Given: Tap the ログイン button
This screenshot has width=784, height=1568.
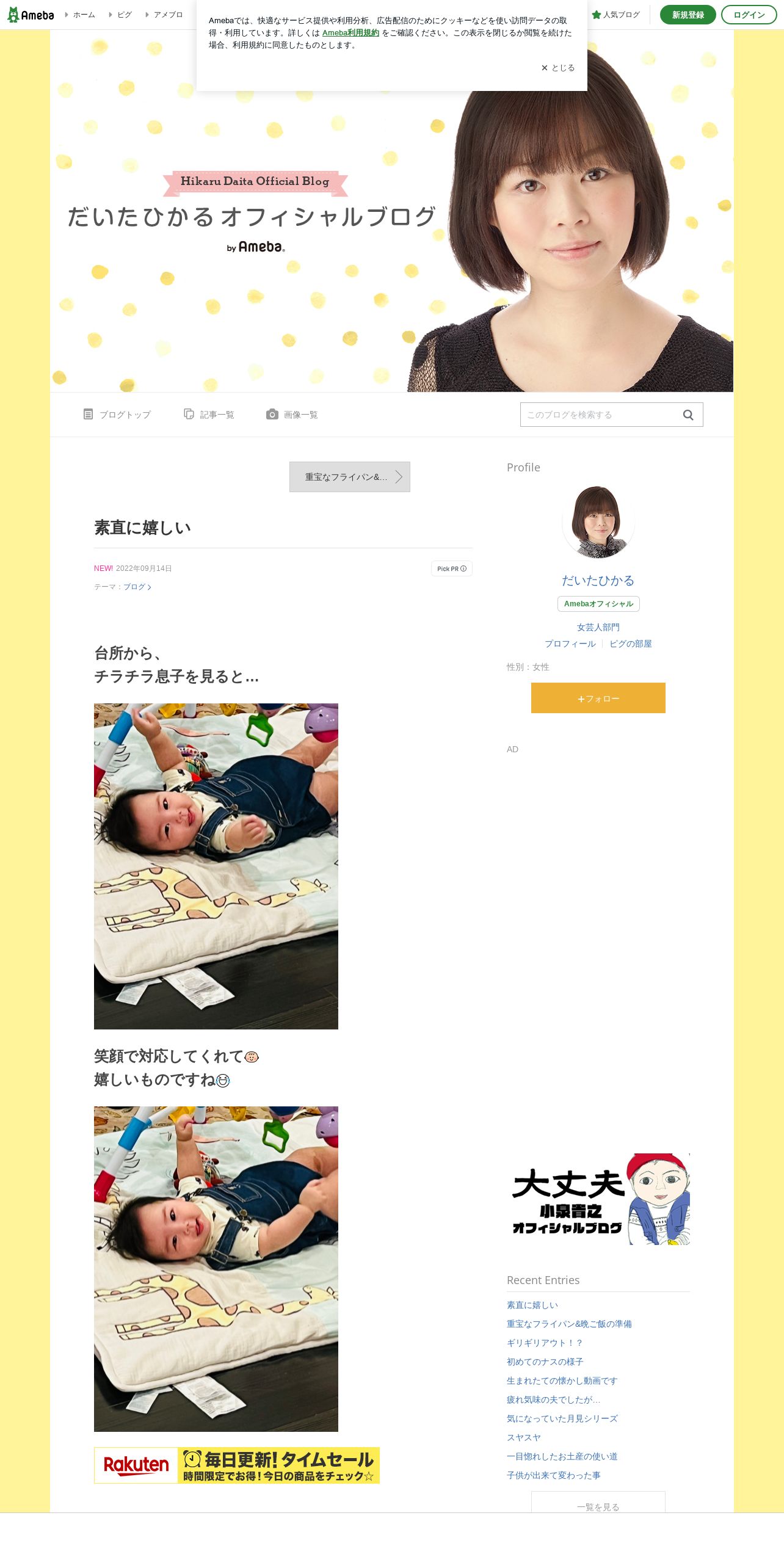Looking at the screenshot, I should click(749, 15).
